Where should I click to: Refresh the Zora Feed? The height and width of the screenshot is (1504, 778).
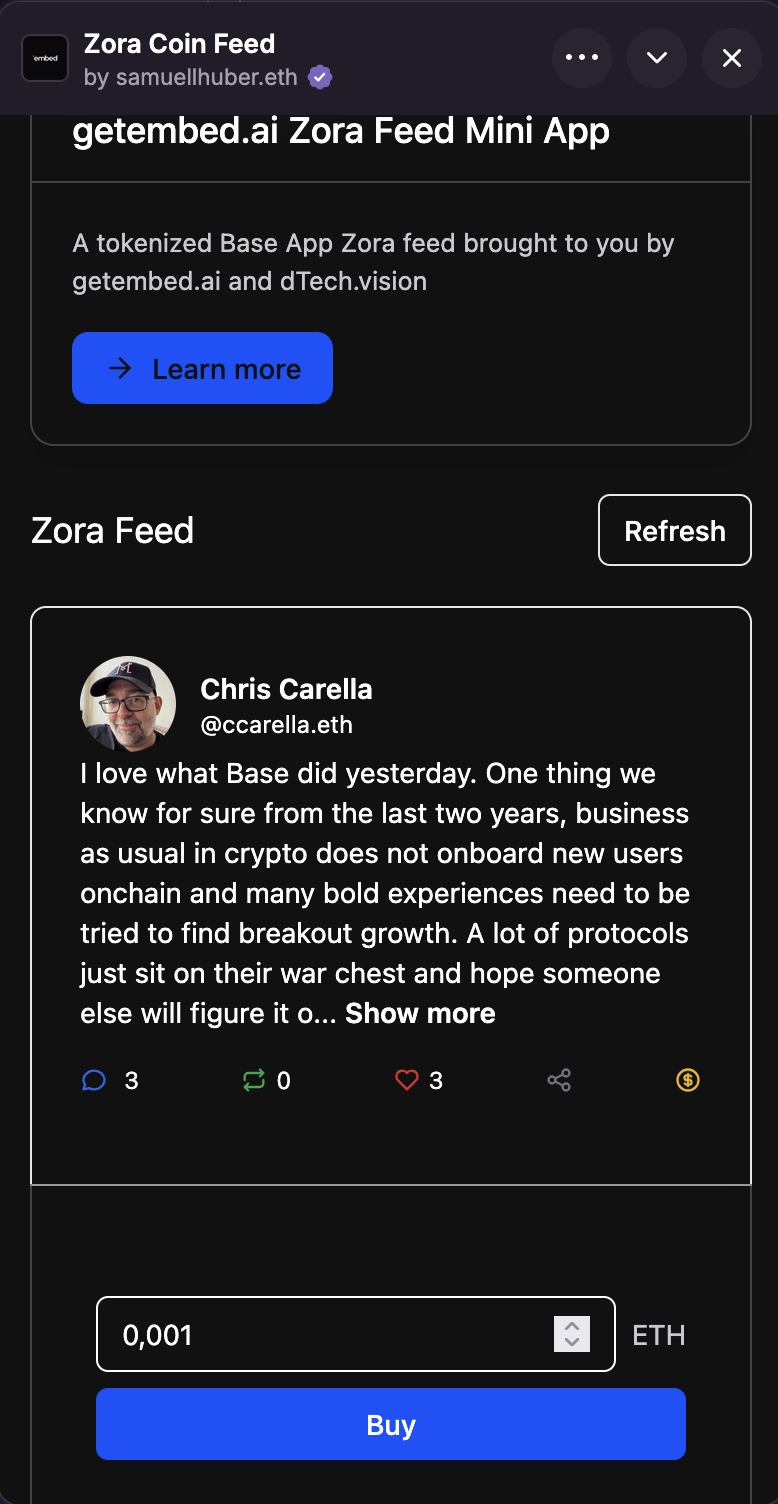tap(675, 530)
